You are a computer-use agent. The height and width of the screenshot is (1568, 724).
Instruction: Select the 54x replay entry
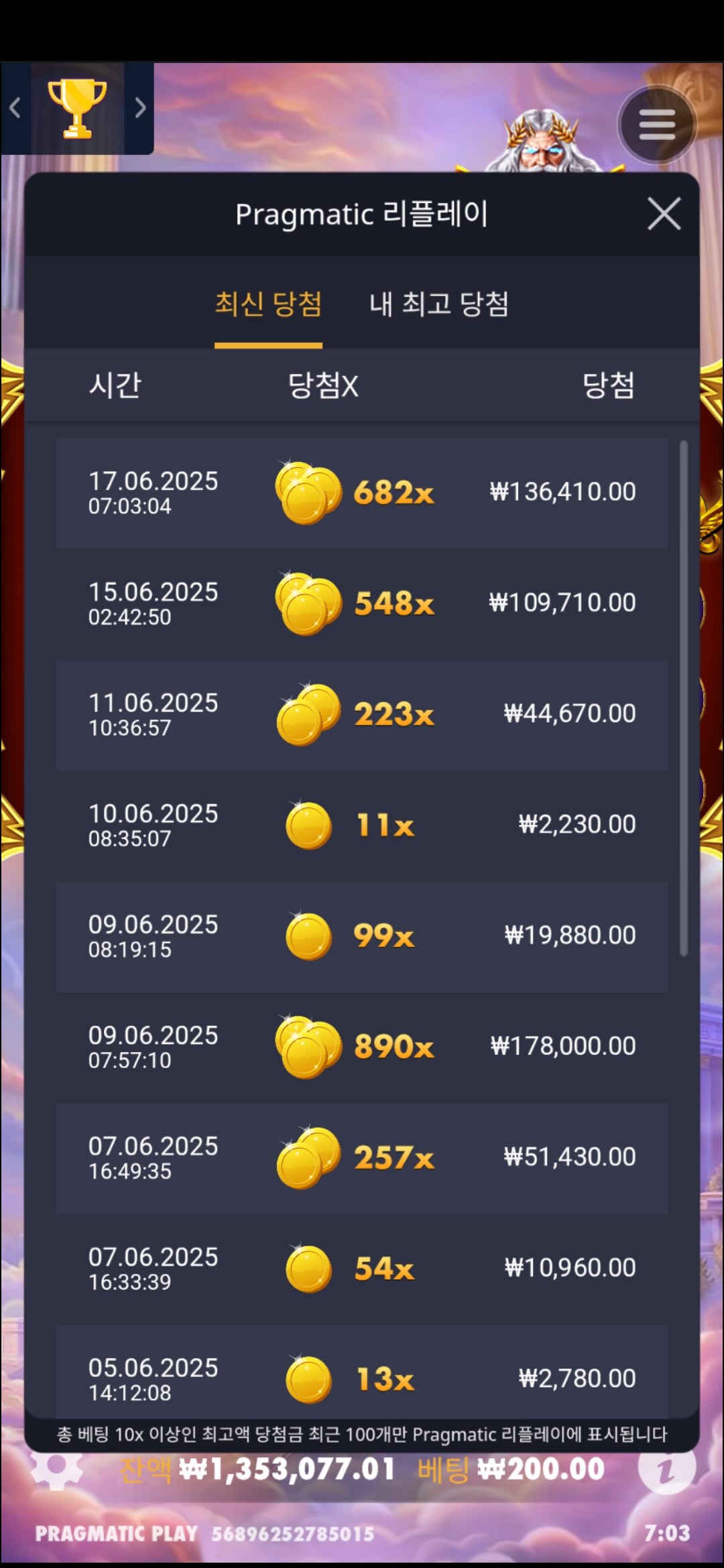[362, 1268]
